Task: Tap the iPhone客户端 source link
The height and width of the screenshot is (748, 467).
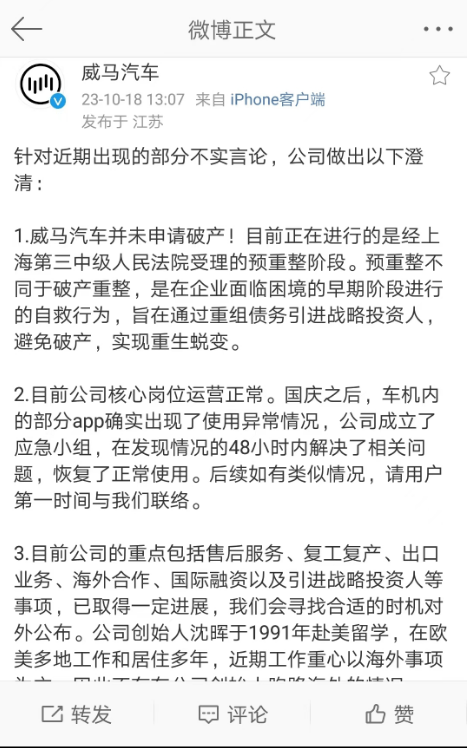Action: pyautogui.click(x=278, y=100)
